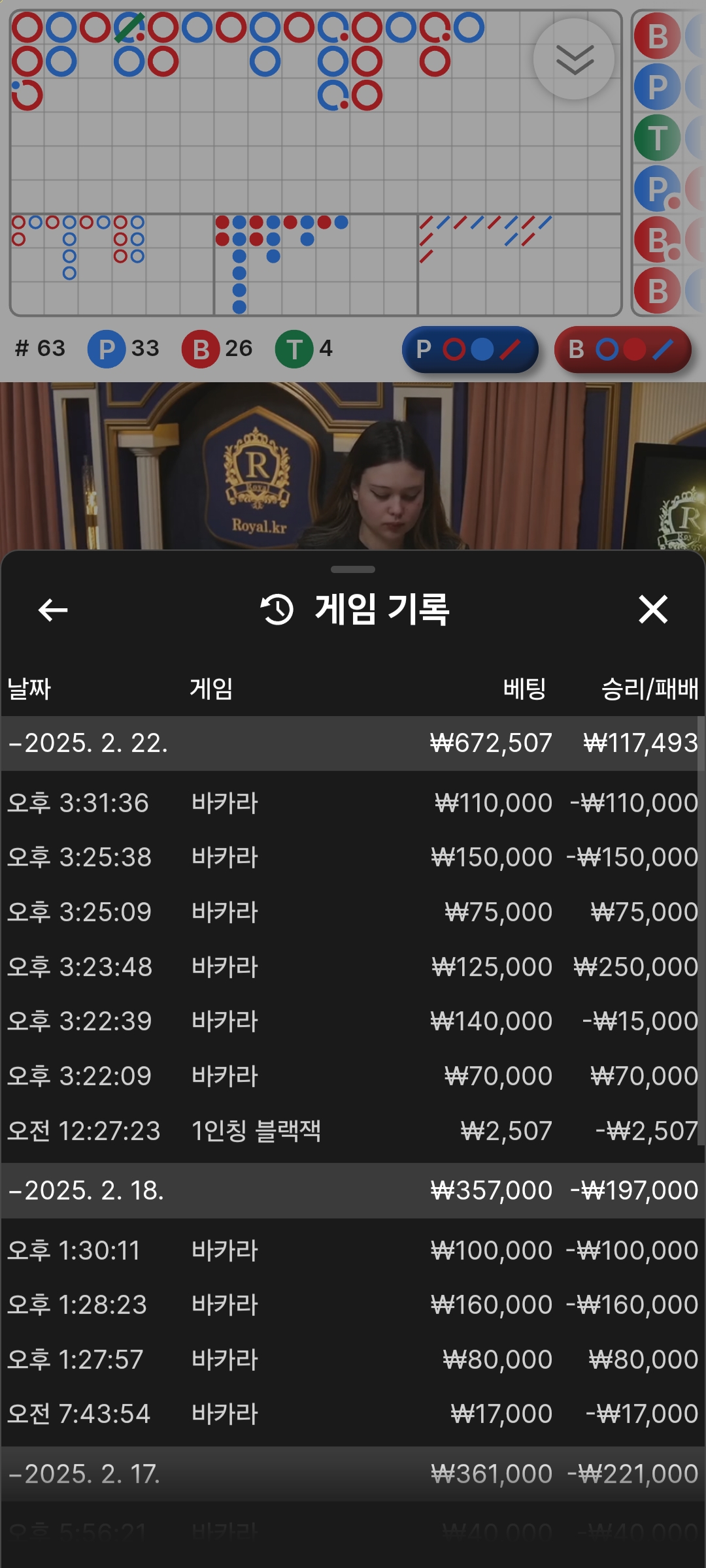Open the 오전 7:43:54 바카라 record
Image resolution: width=706 pixels, height=1568 pixels.
(x=353, y=1414)
